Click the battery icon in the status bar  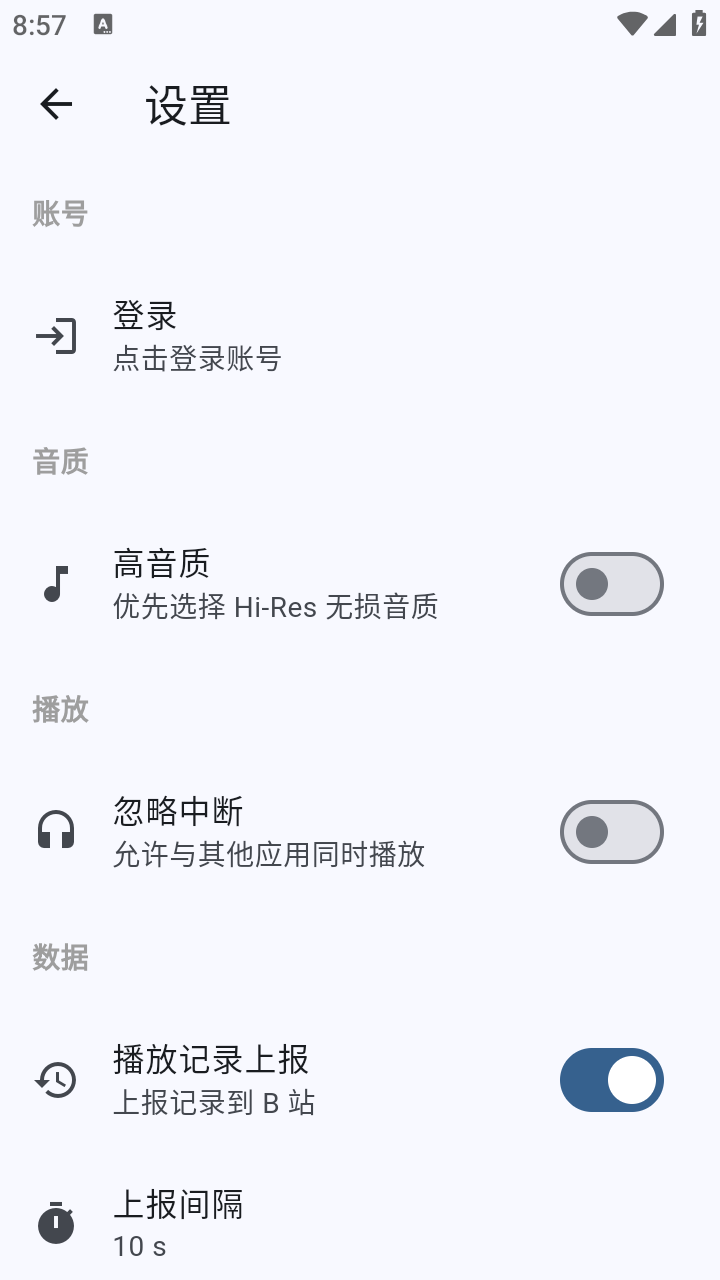point(698,24)
